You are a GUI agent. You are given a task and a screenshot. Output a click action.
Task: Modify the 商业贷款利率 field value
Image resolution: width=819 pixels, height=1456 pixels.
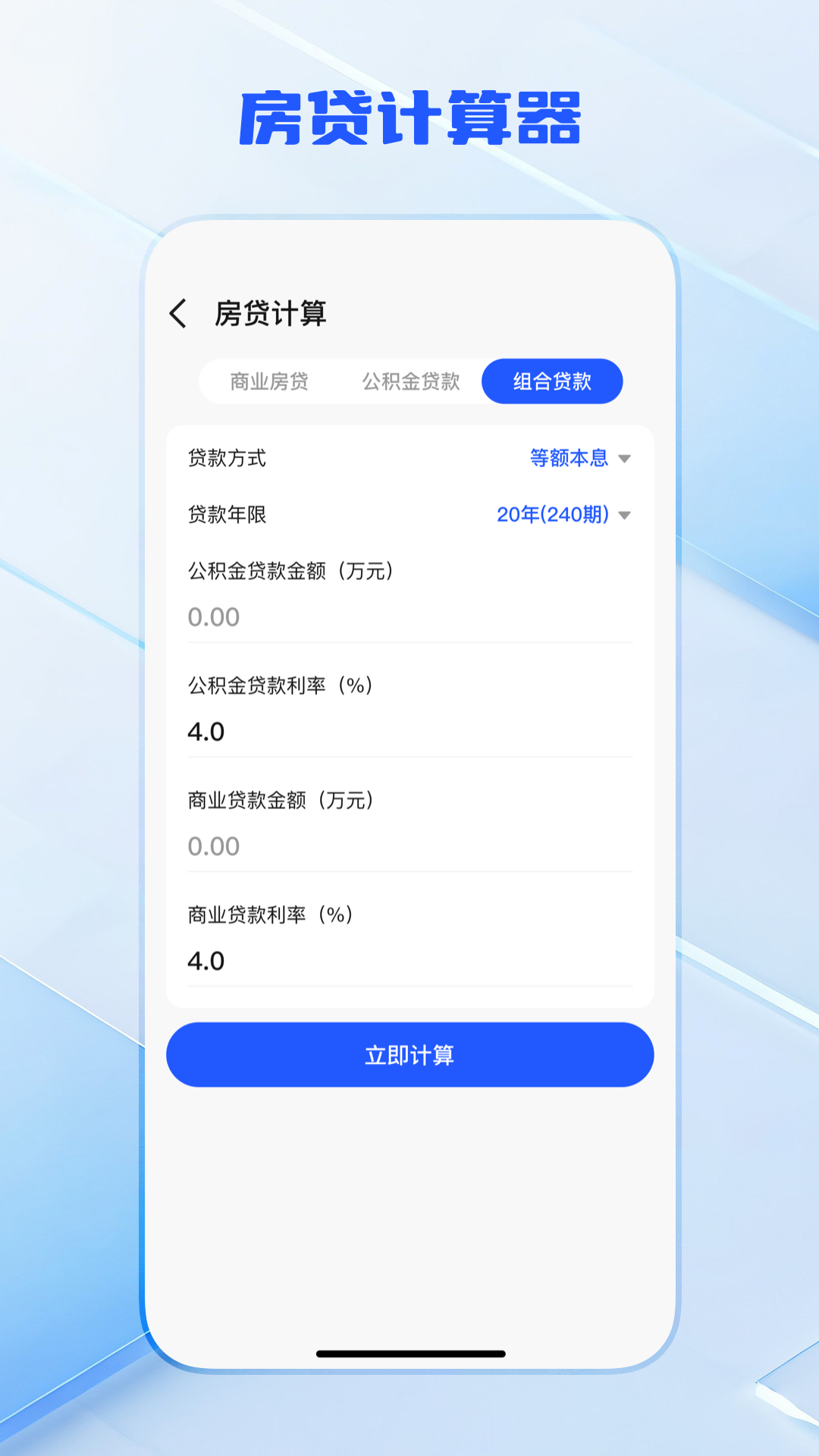coord(409,960)
